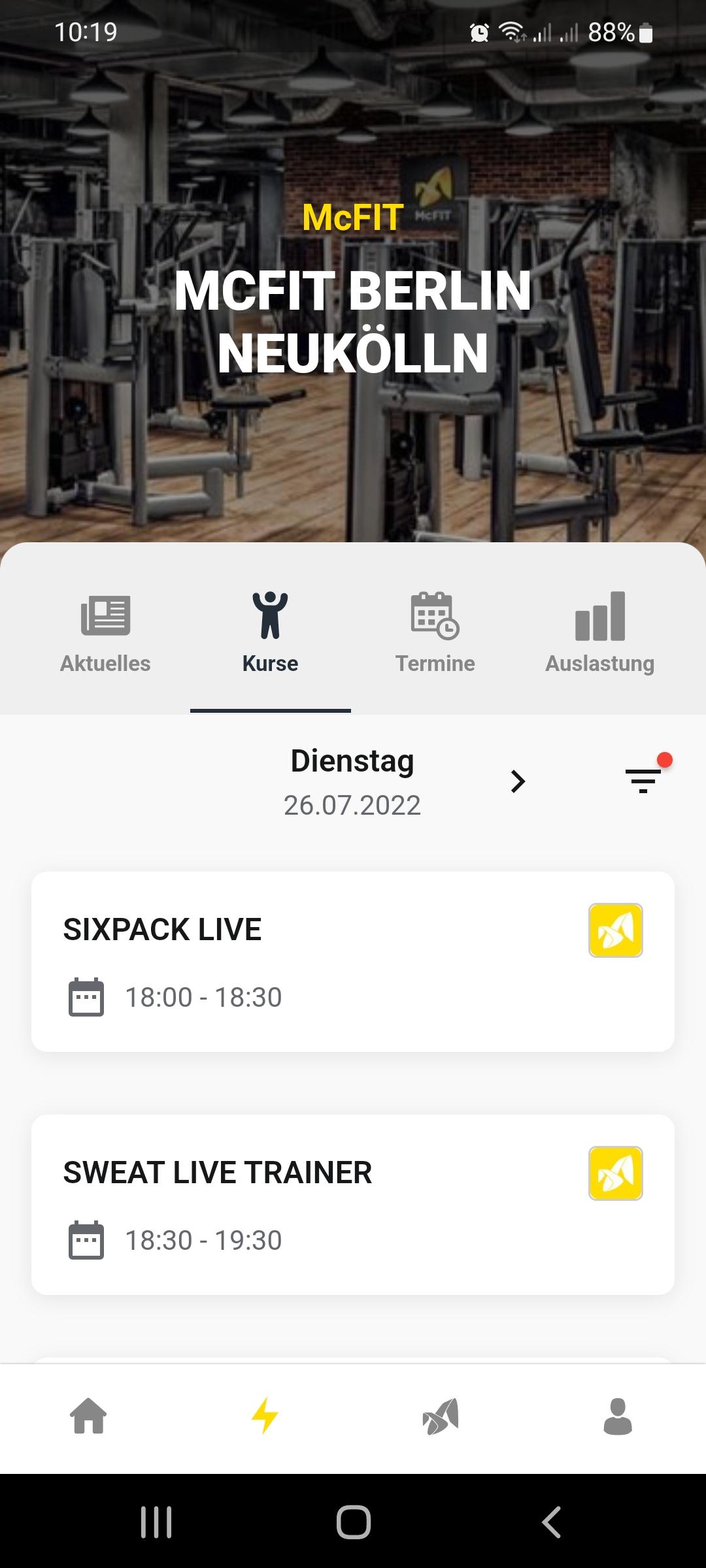
Task: Open the McFit logo tab
Action: click(441, 1416)
